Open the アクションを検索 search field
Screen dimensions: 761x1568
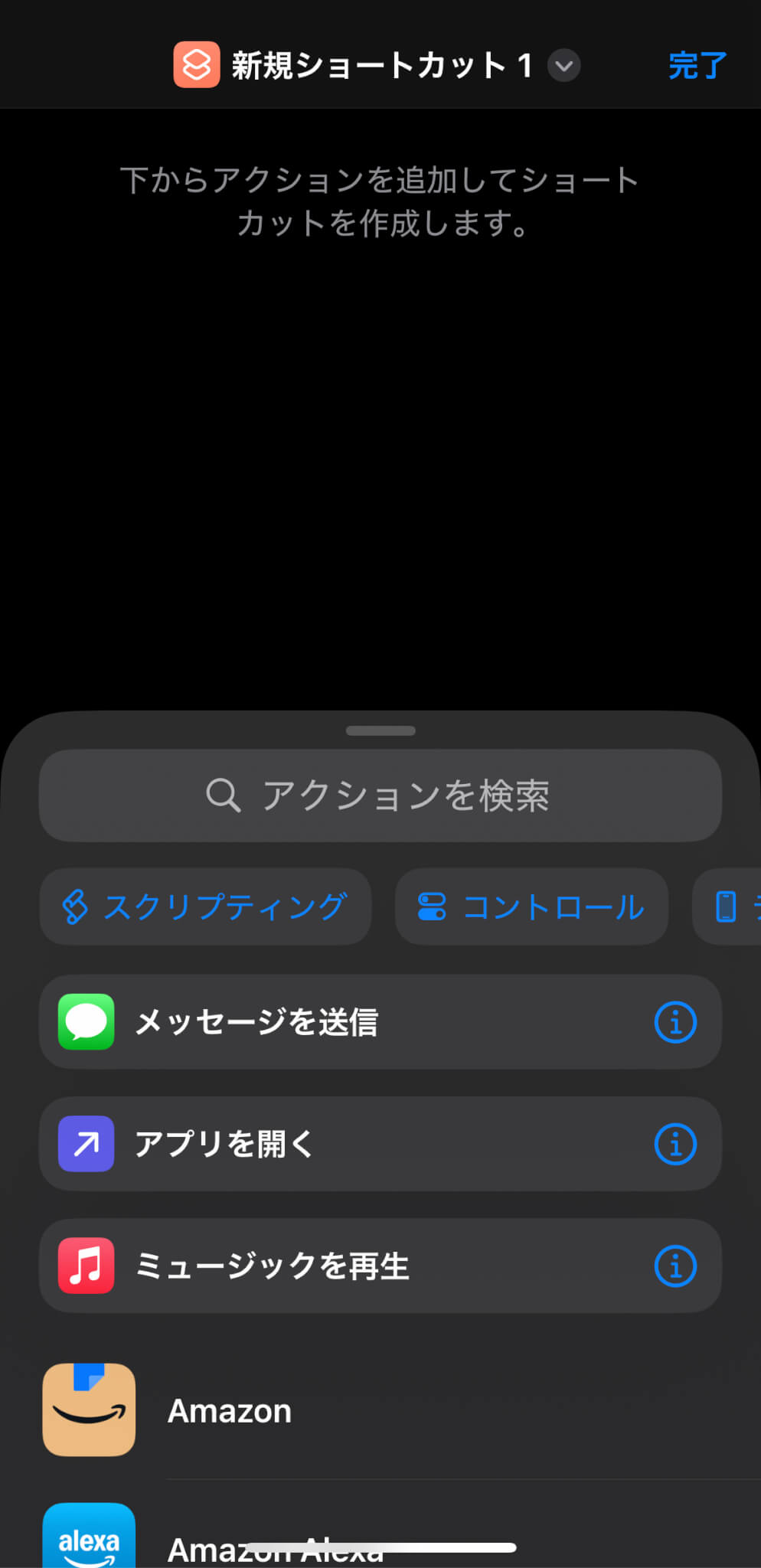tap(380, 795)
